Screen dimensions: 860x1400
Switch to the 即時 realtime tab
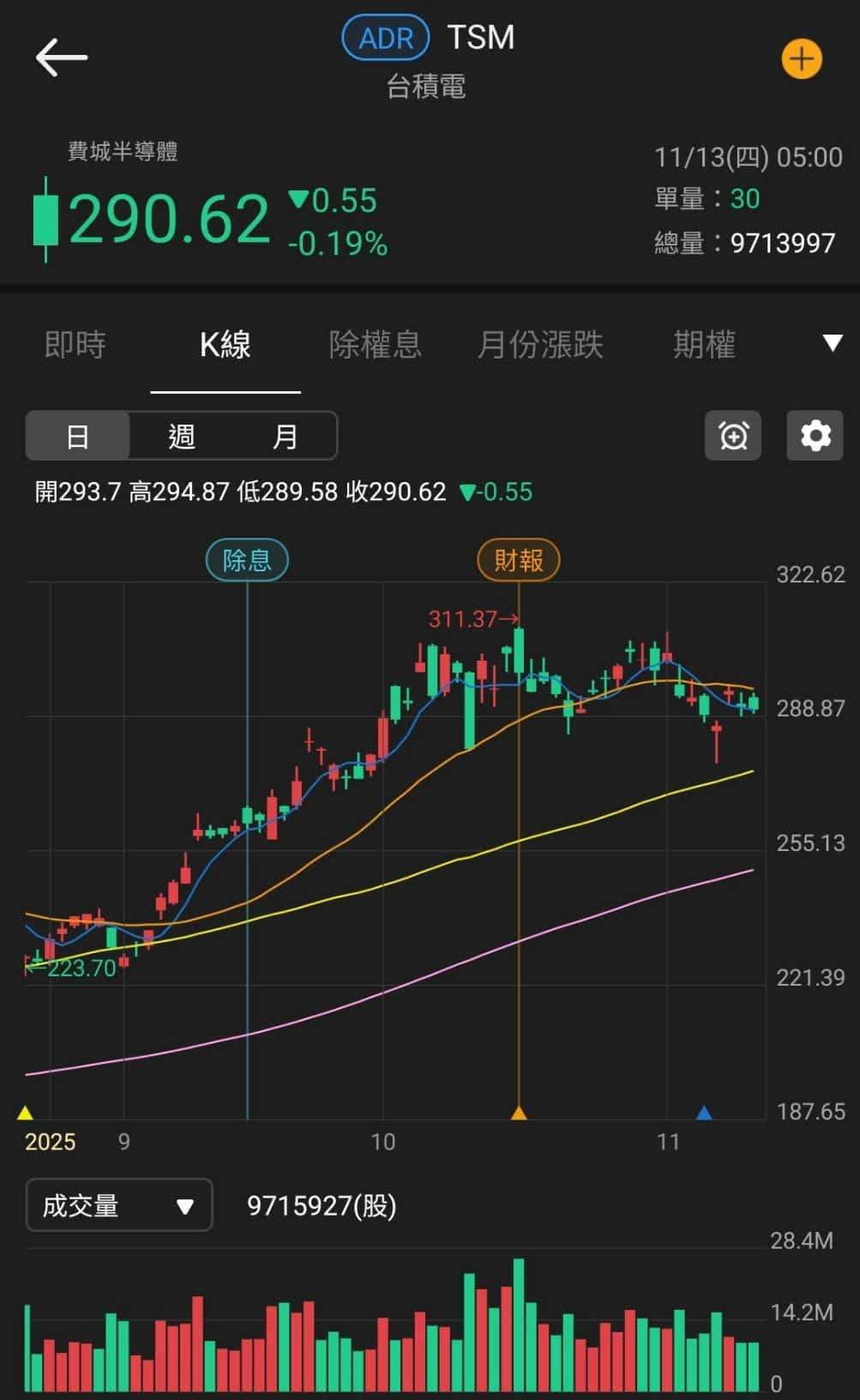(x=75, y=345)
